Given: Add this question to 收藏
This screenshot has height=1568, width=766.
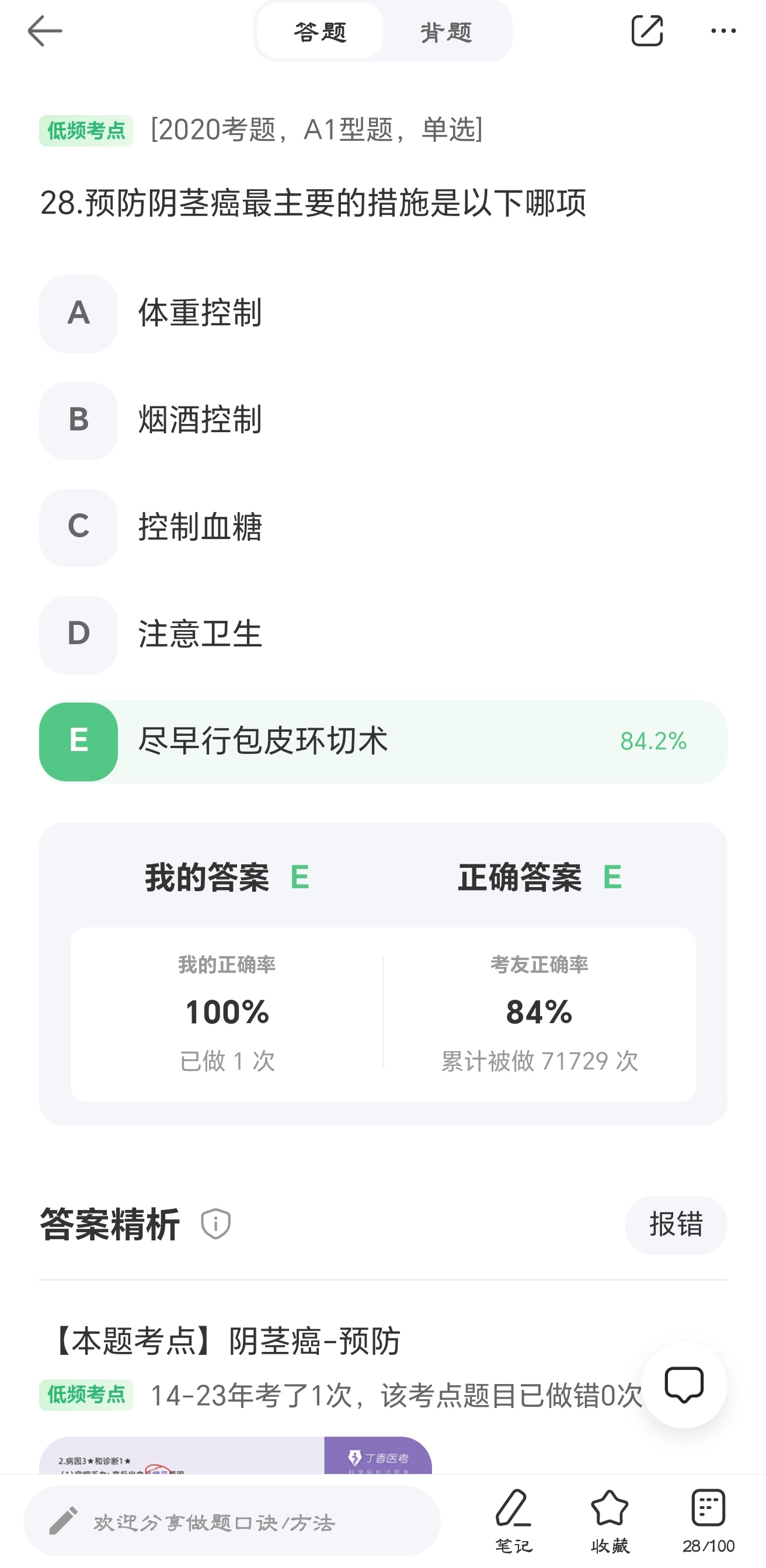Looking at the screenshot, I should 609,1520.
